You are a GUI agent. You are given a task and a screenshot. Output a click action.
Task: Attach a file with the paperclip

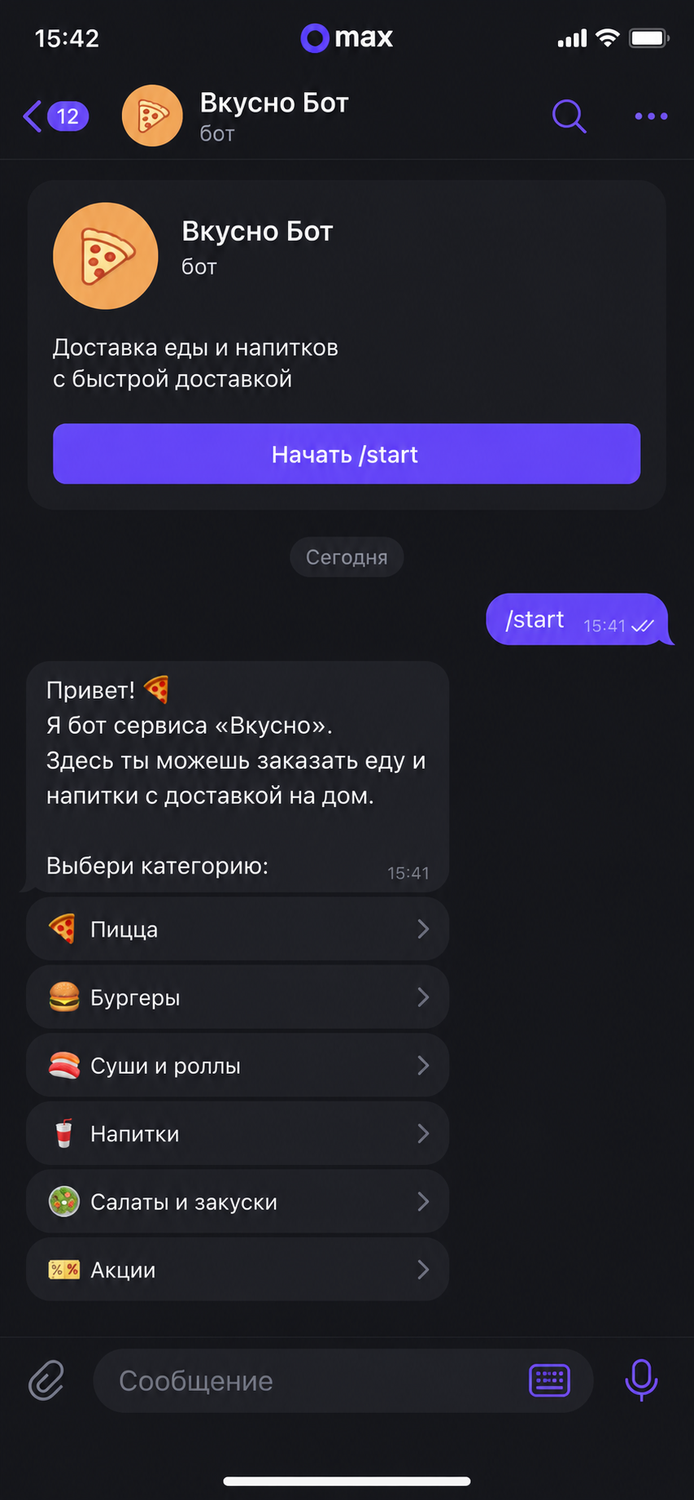coord(46,1381)
